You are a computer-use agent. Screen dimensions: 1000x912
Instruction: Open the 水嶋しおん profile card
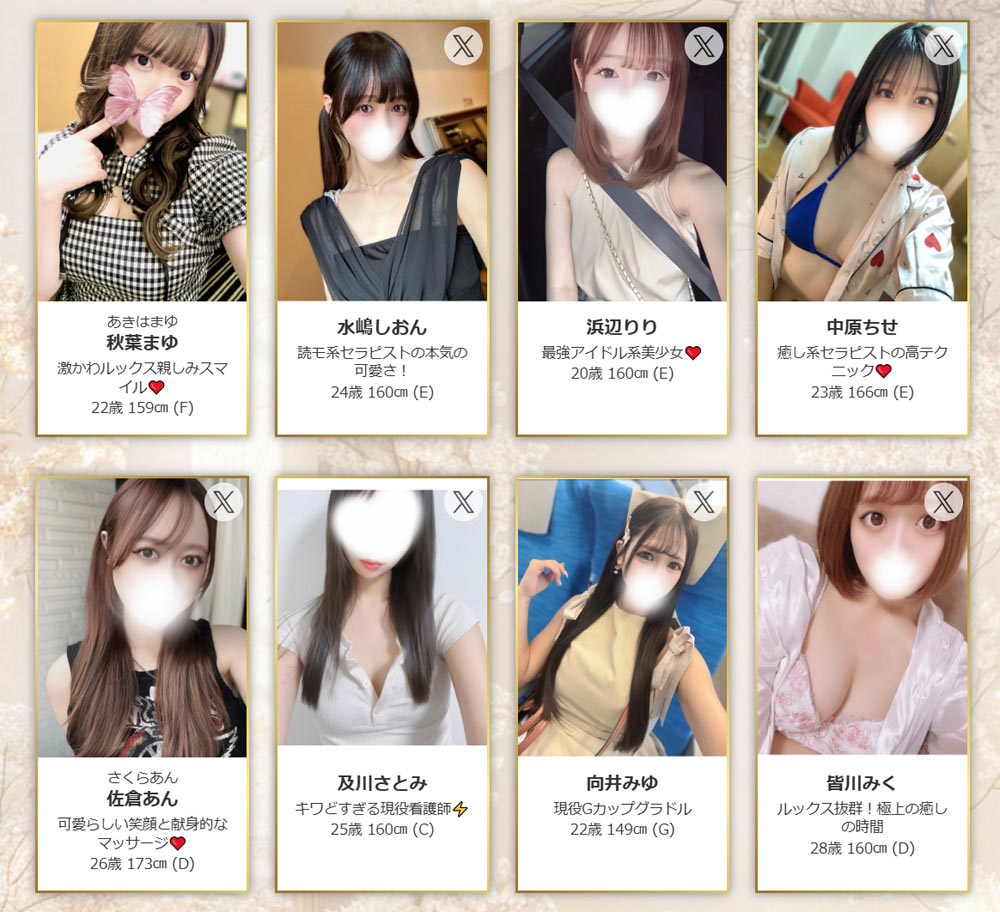click(382, 230)
